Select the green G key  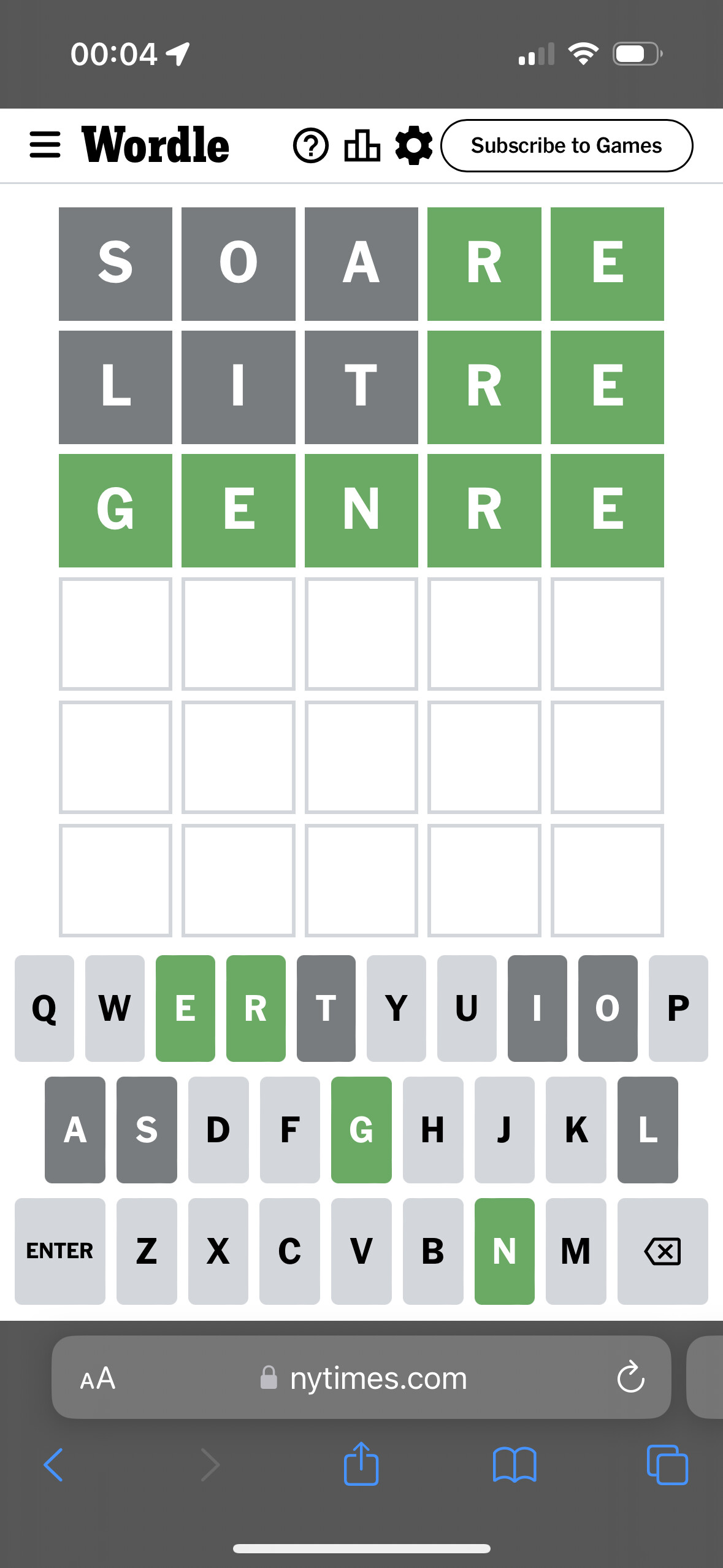tap(361, 1129)
